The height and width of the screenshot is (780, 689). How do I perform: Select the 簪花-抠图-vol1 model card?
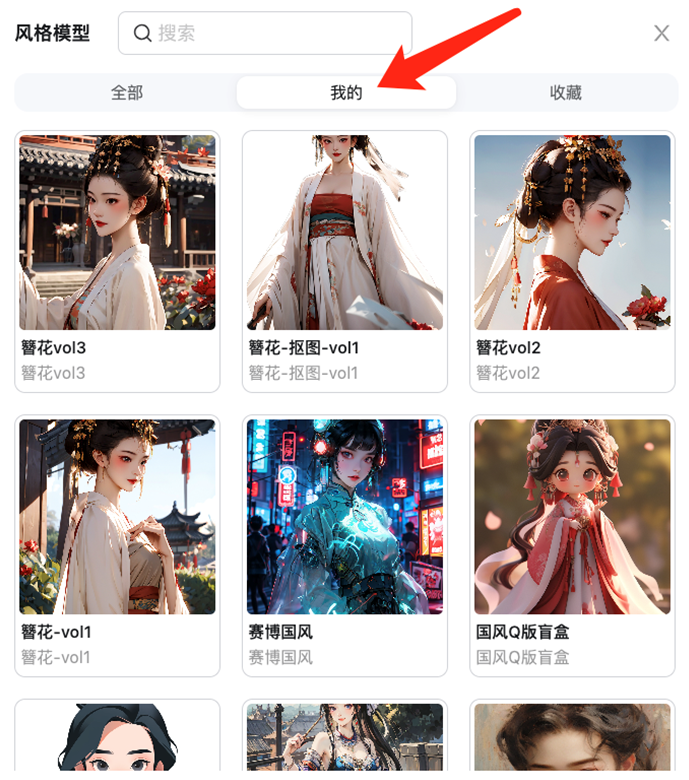pos(345,260)
